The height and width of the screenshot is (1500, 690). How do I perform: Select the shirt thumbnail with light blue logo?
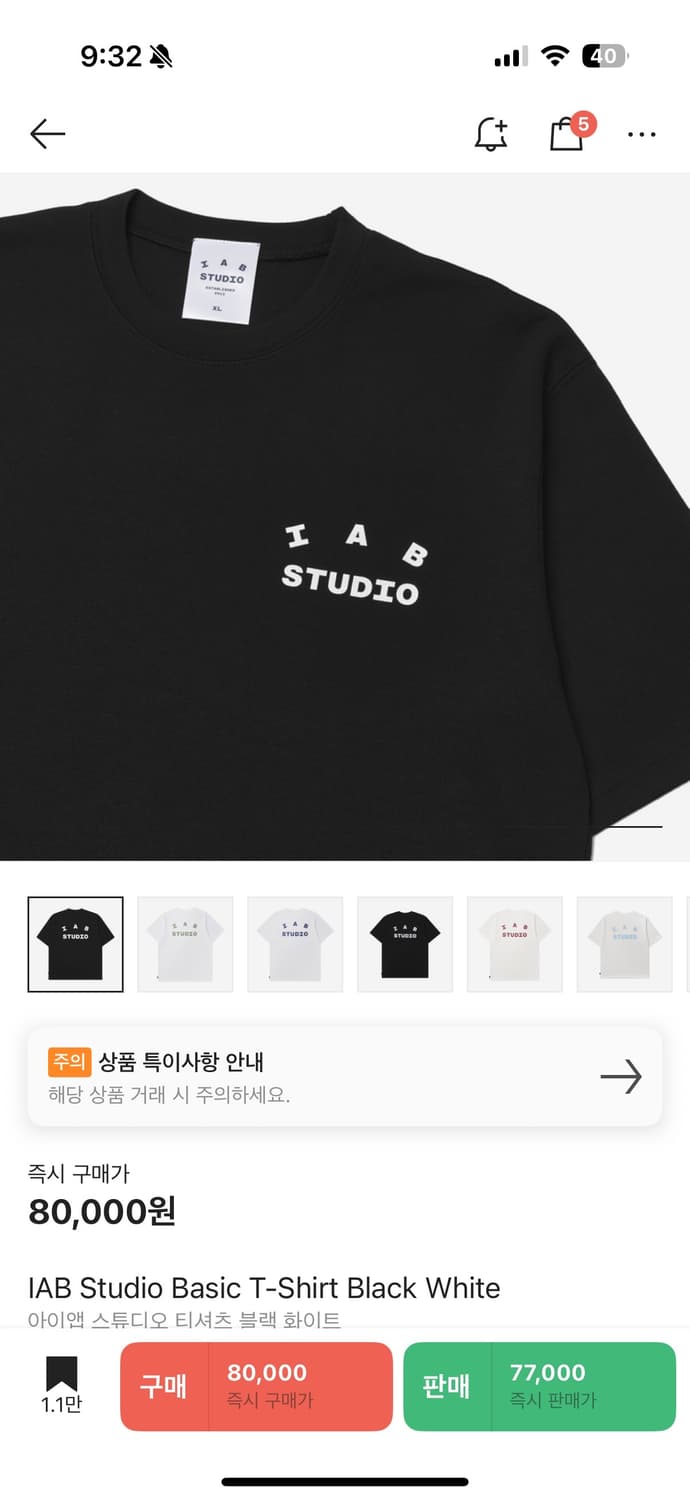click(x=625, y=944)
